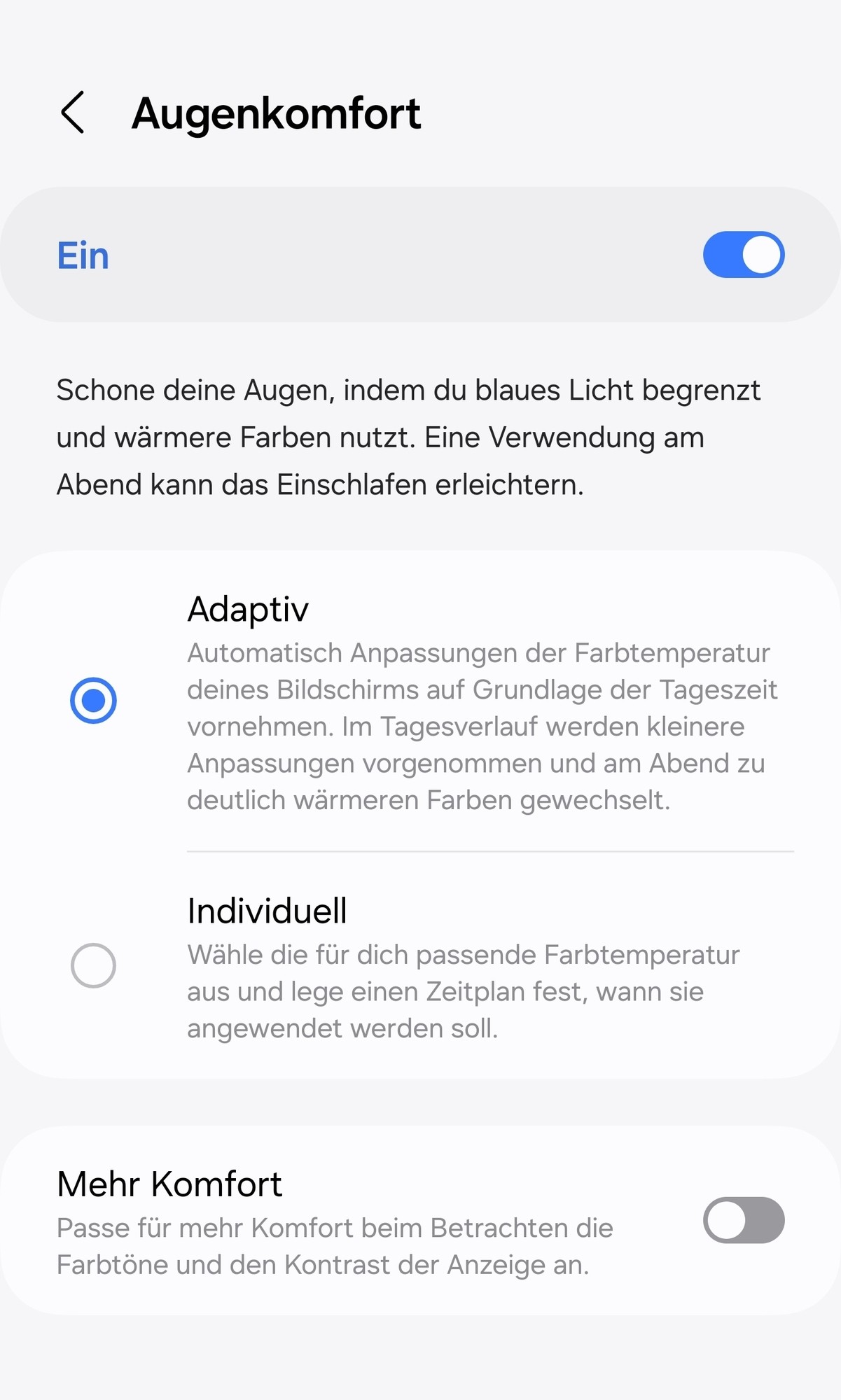Screen dimensions: 841x1400
Task: Go back from Augenkomfort settings
Action: tap(73, 113)
